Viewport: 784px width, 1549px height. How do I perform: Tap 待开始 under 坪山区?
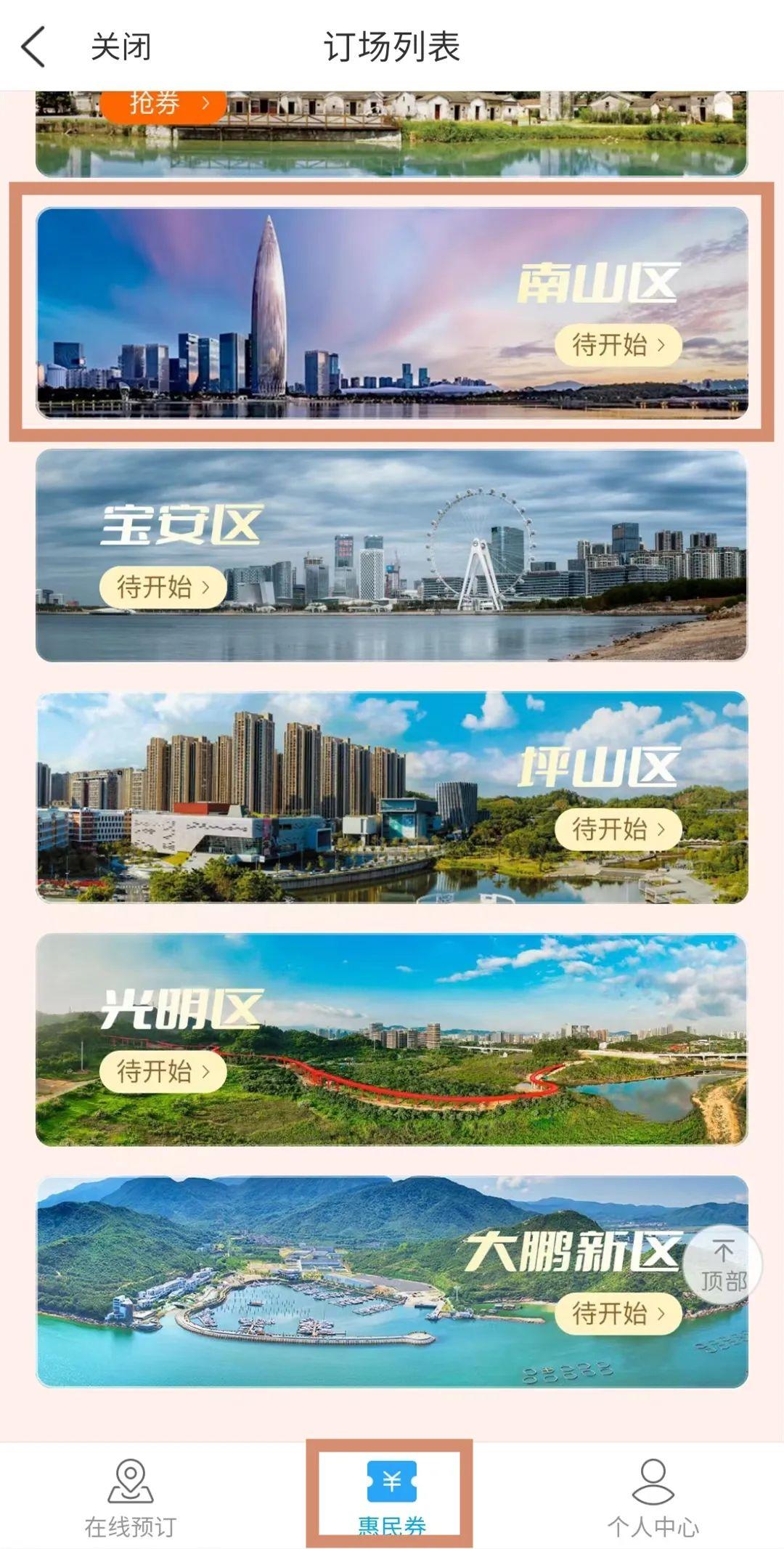tap(618, 829)
